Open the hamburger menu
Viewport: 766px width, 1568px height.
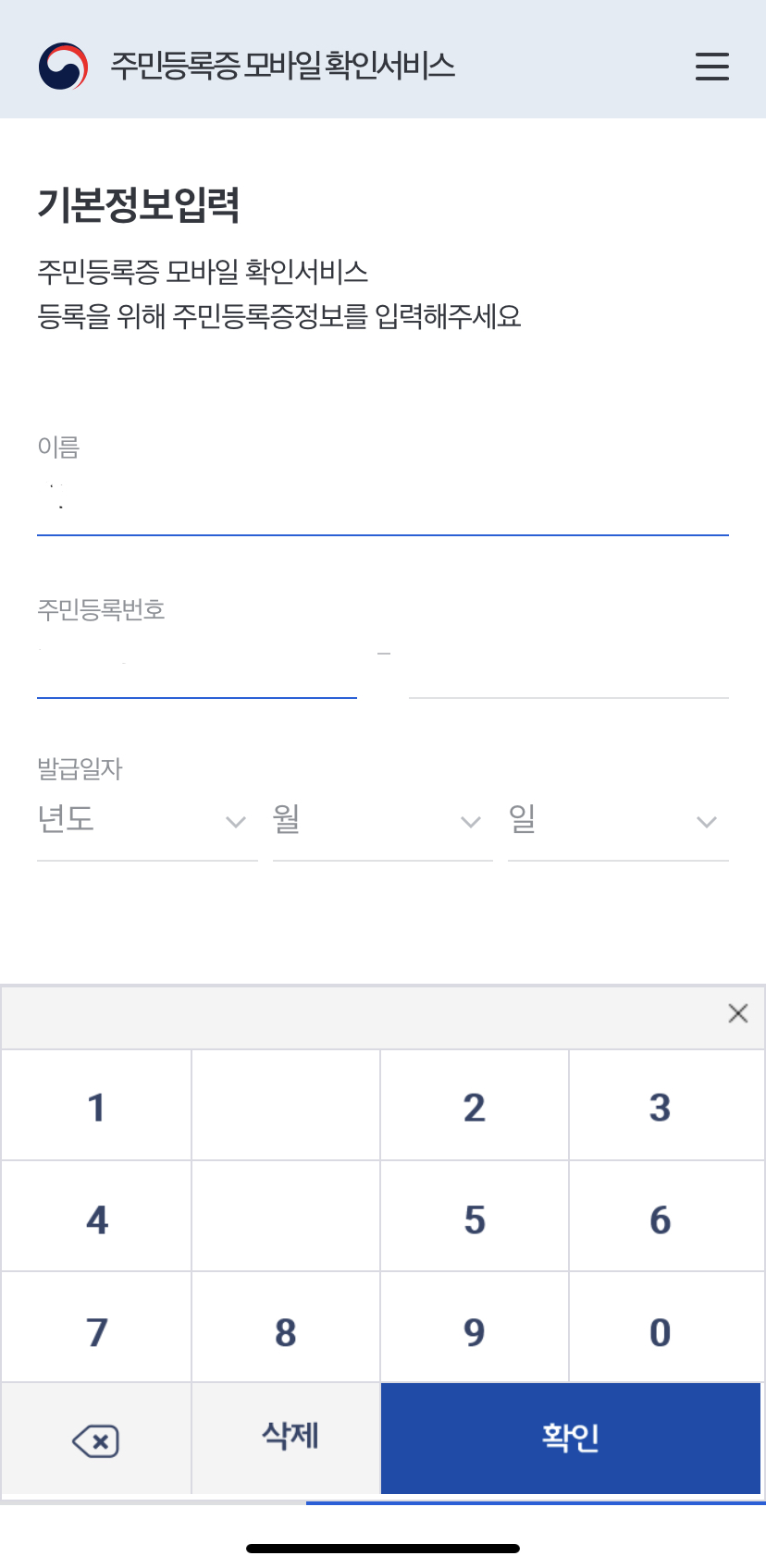pyautogui.click(x=711, y=67)
